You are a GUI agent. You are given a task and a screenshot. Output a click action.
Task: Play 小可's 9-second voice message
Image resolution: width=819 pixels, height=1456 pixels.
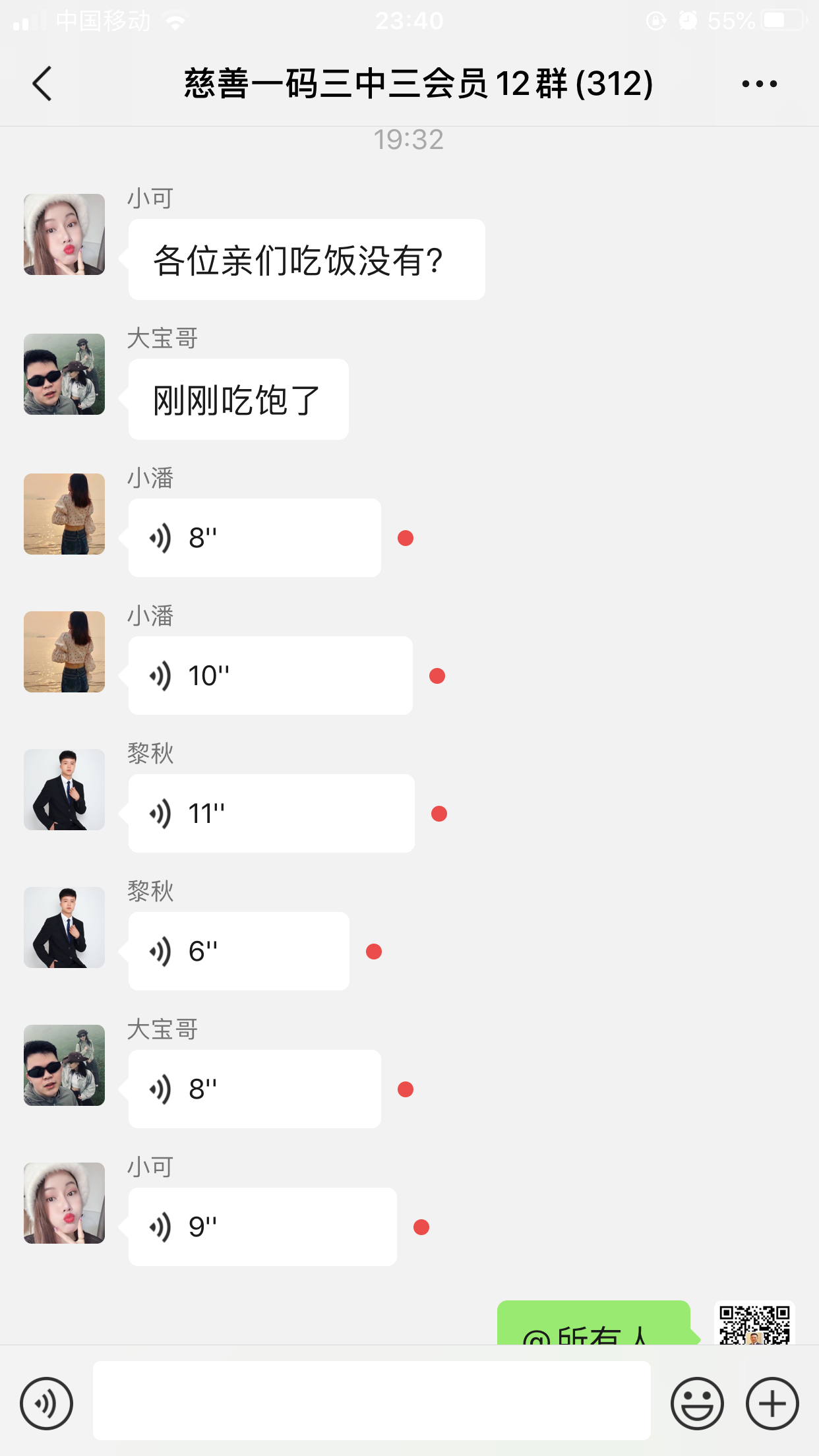coord(262,1227)
